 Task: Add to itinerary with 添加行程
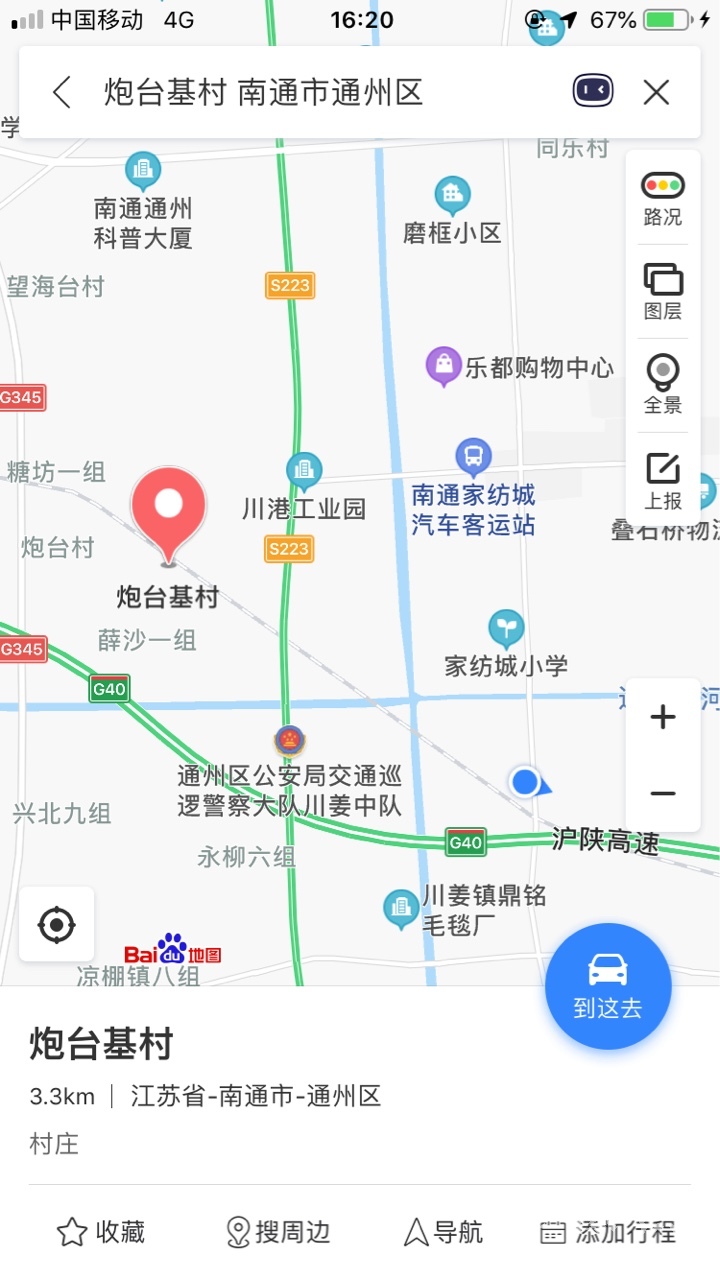point(607,1232)
